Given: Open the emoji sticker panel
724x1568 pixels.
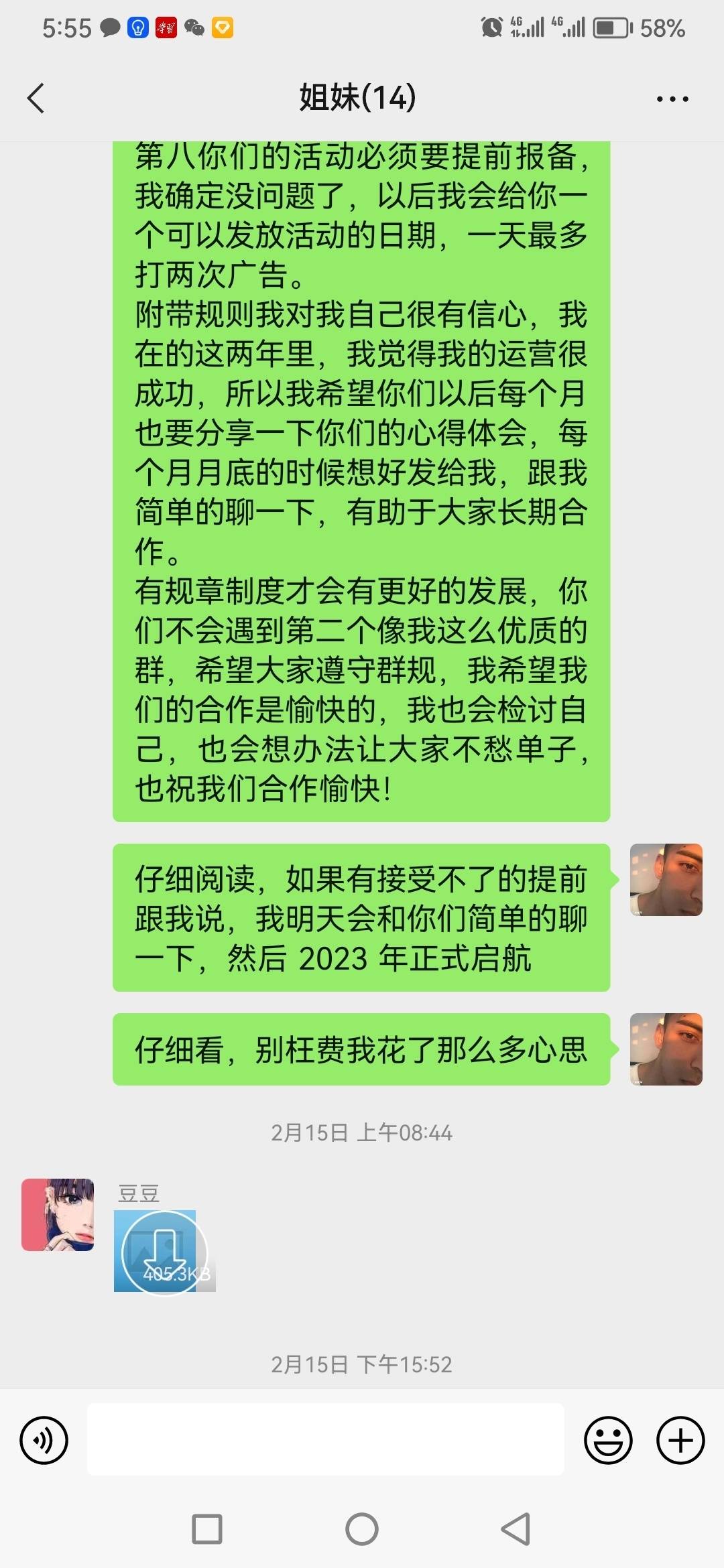Looking at the screenshot, I should point(608,1441).
